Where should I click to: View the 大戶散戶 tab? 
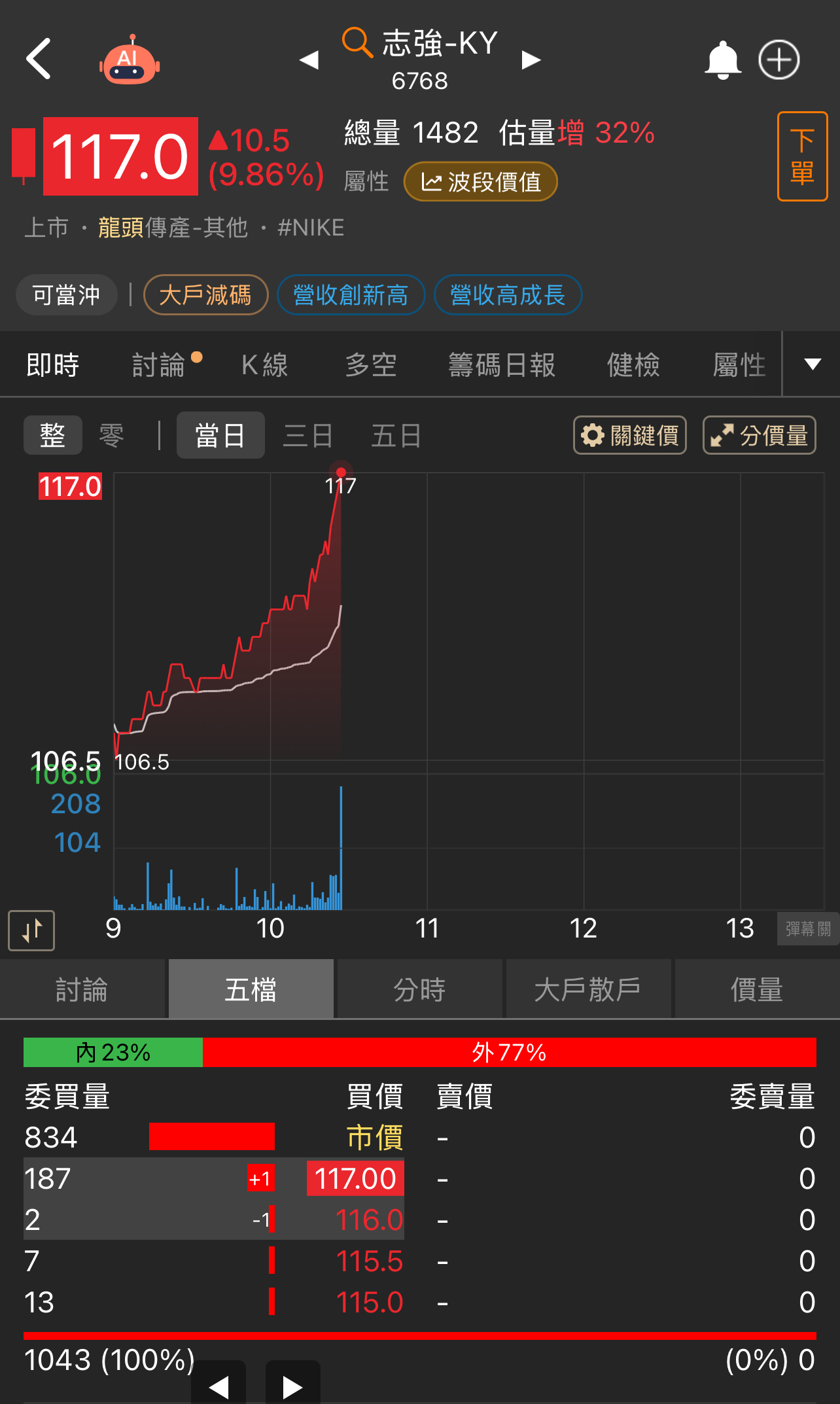tap(588, 989)
